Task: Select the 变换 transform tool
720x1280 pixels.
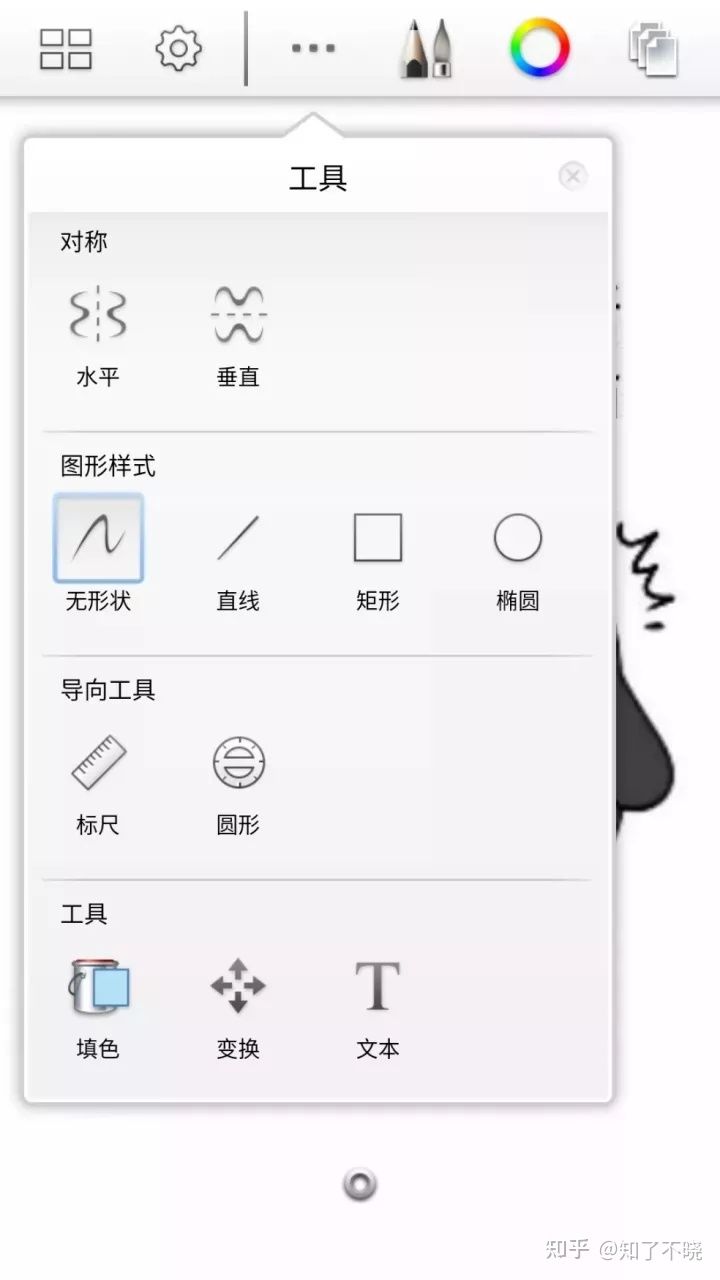Action: pyautogui.click(x=236, y=988)
